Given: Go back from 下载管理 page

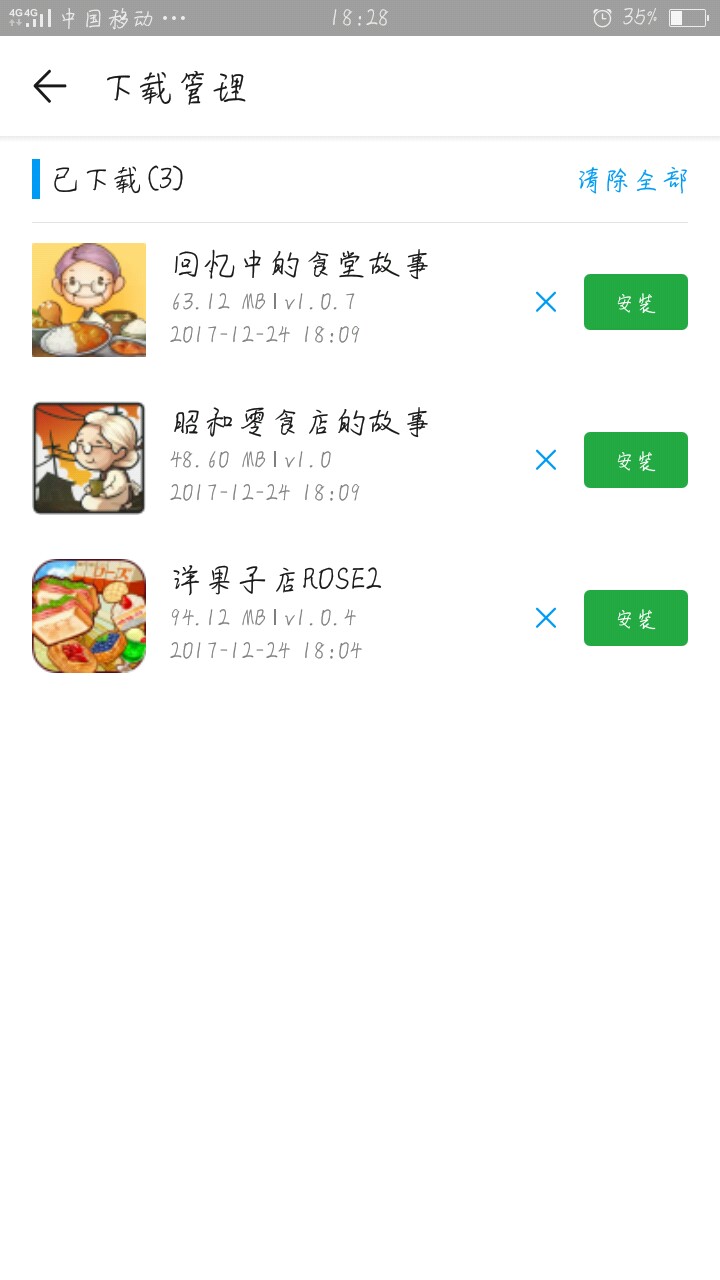Looking at the screenshot, I should pos(50,87).
